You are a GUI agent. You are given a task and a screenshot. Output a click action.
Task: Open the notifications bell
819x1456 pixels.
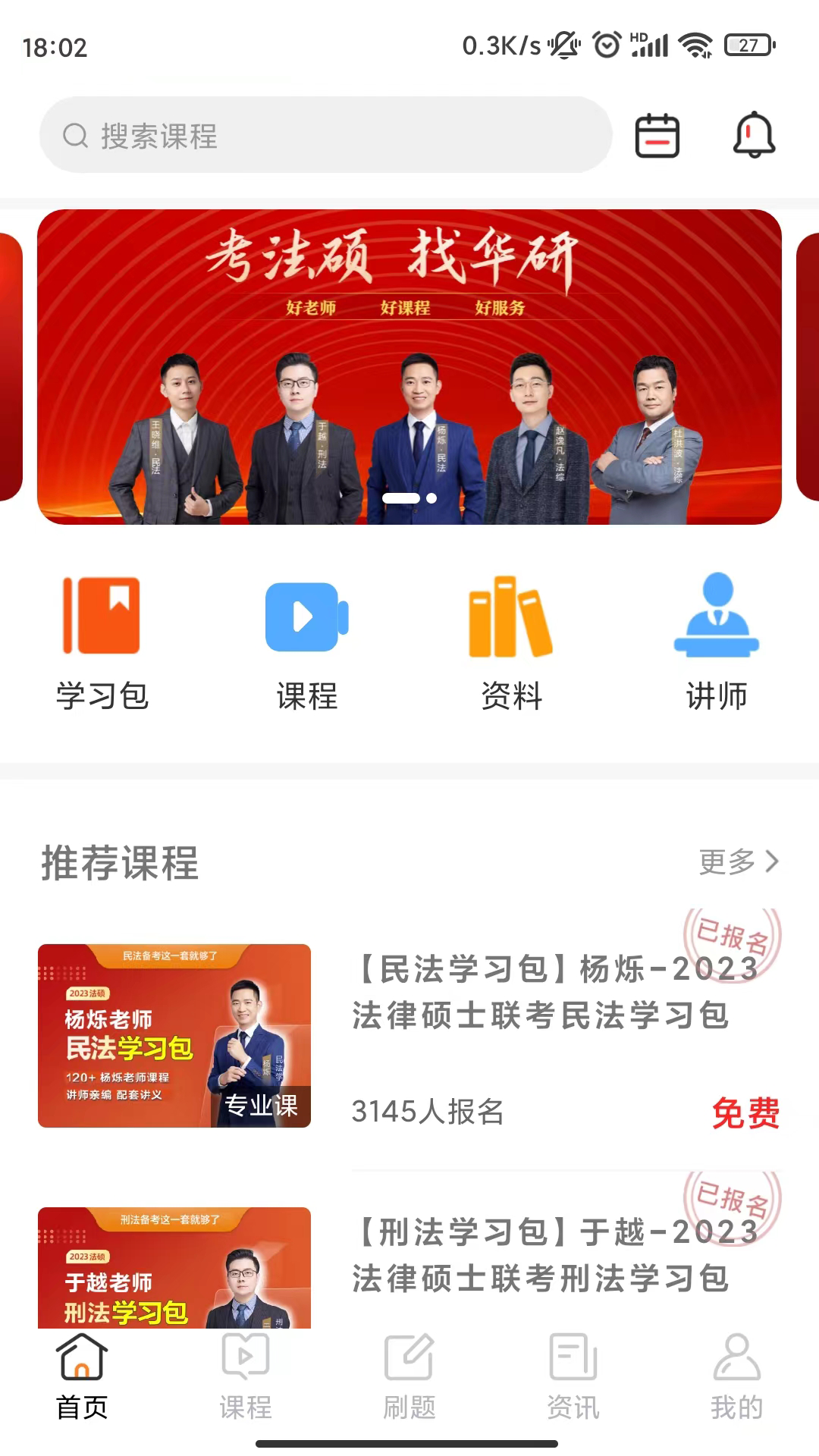coord(754,136)
